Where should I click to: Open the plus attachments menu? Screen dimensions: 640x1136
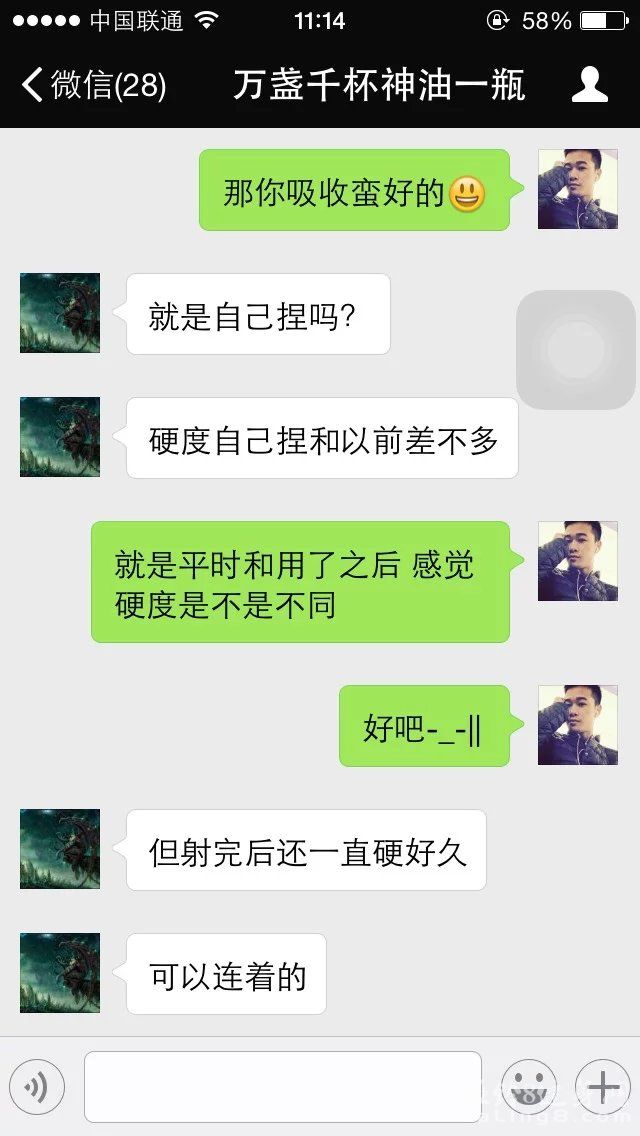click(x=603, y=1087)
